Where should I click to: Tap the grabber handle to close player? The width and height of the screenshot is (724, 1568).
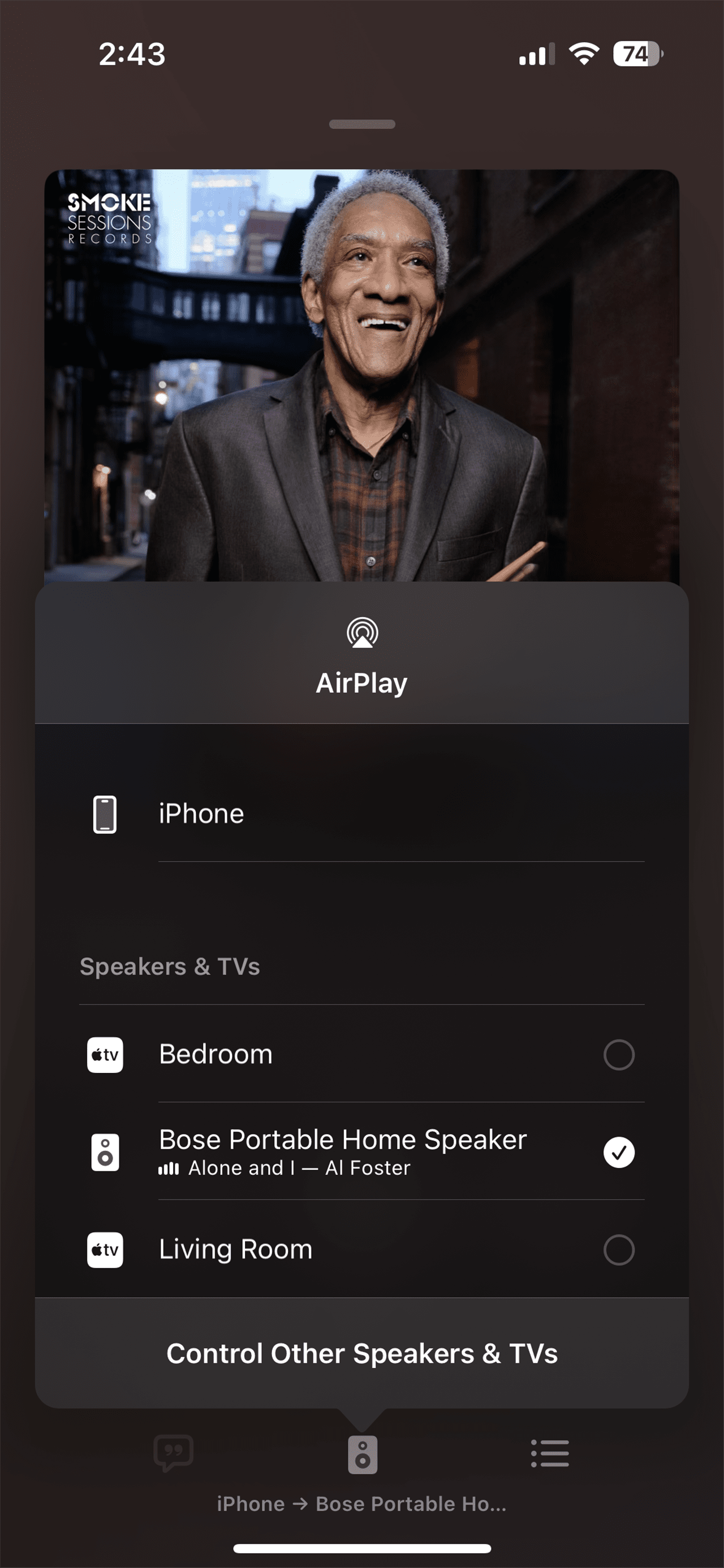361,124
